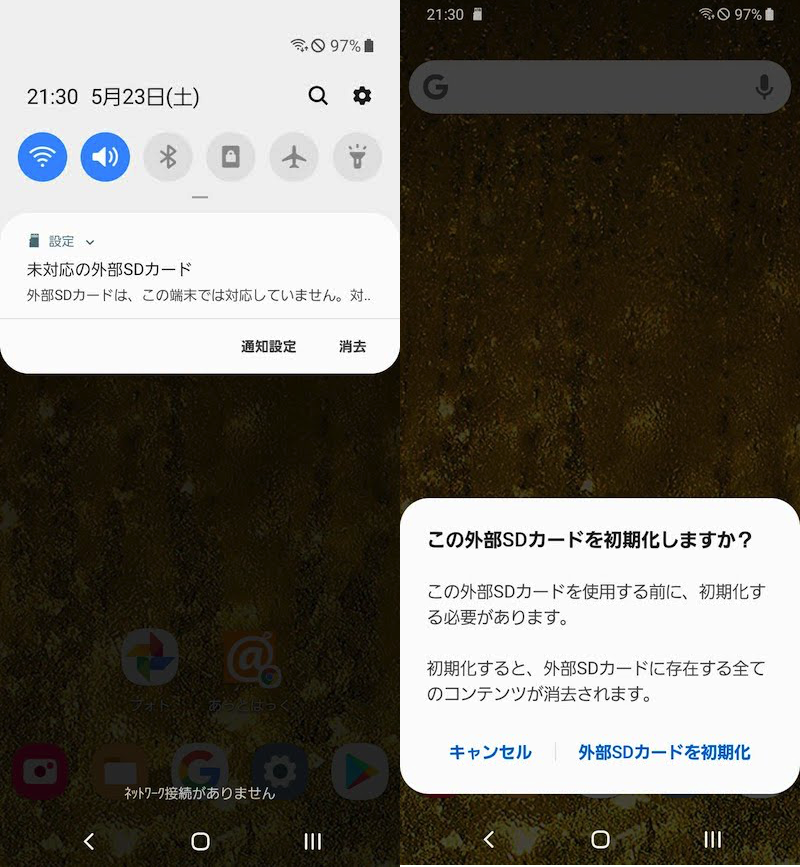800x867 pixels.
Task: Enable airplane mode
Action: point(294,157)
